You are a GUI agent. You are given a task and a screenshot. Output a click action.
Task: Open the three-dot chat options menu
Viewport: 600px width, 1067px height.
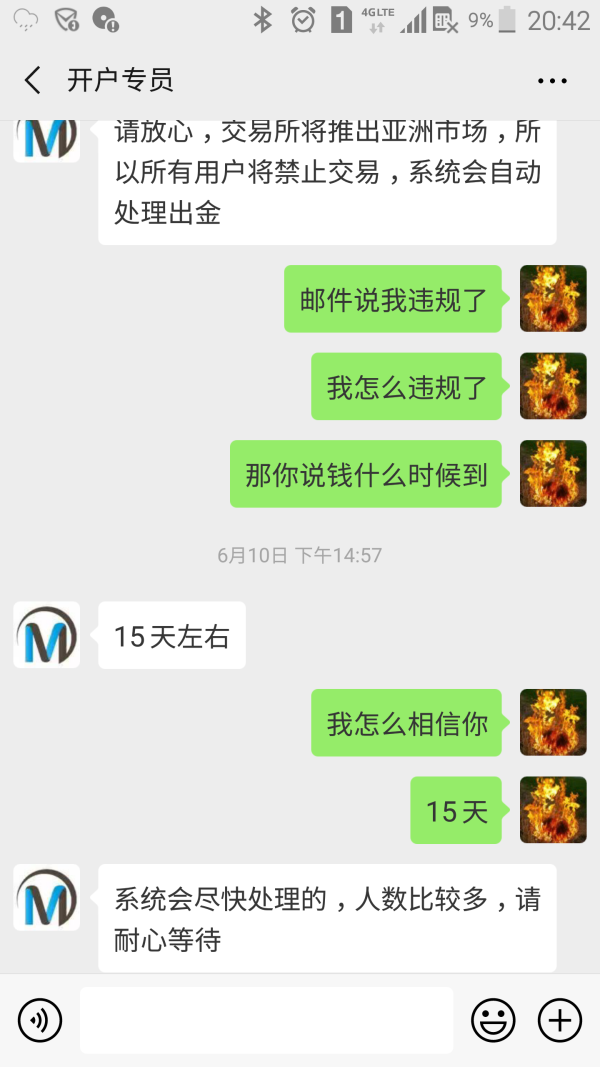point(552,81)
